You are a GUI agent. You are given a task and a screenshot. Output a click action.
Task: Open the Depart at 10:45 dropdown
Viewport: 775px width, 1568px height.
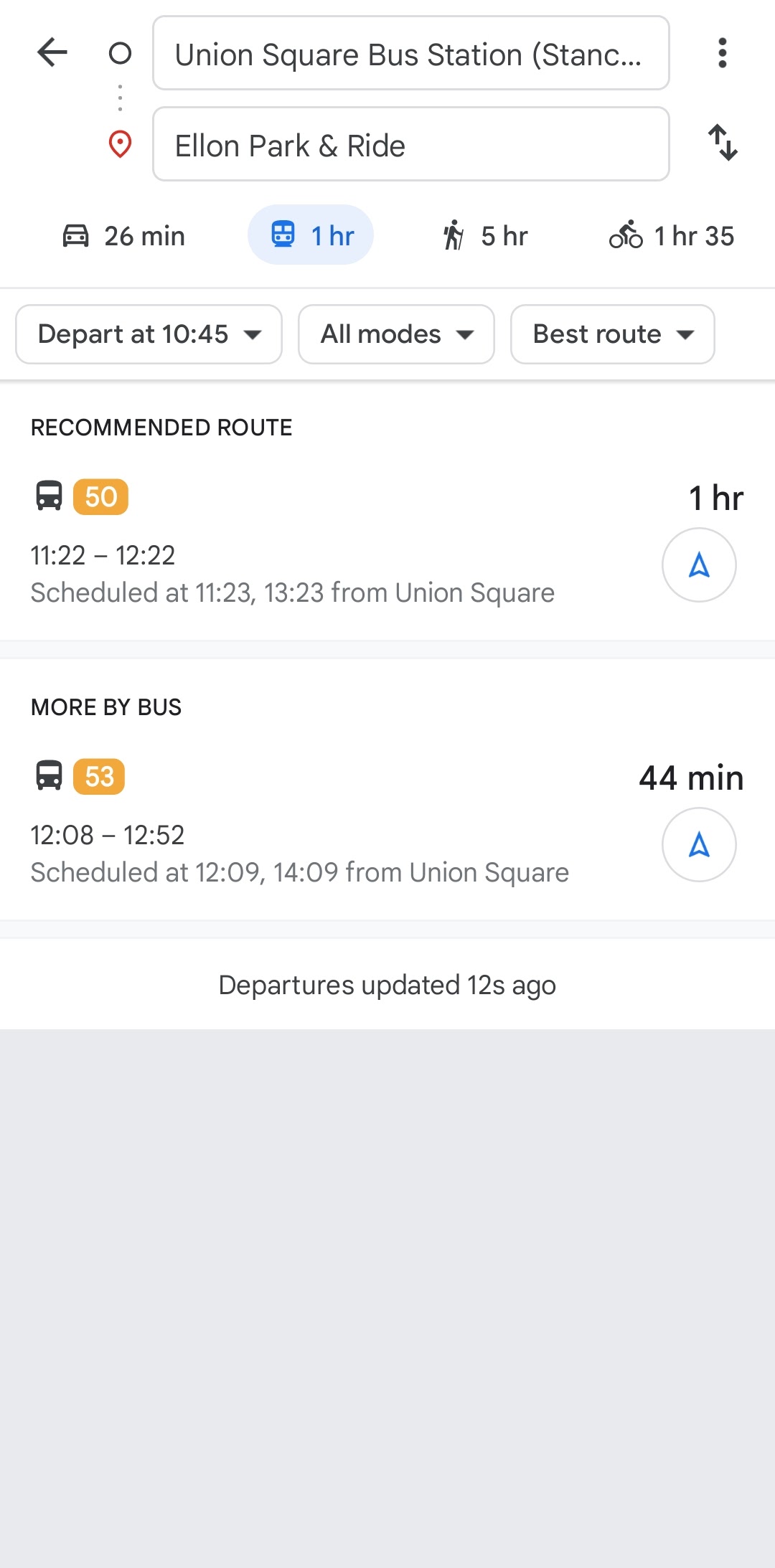pos(149,334)
